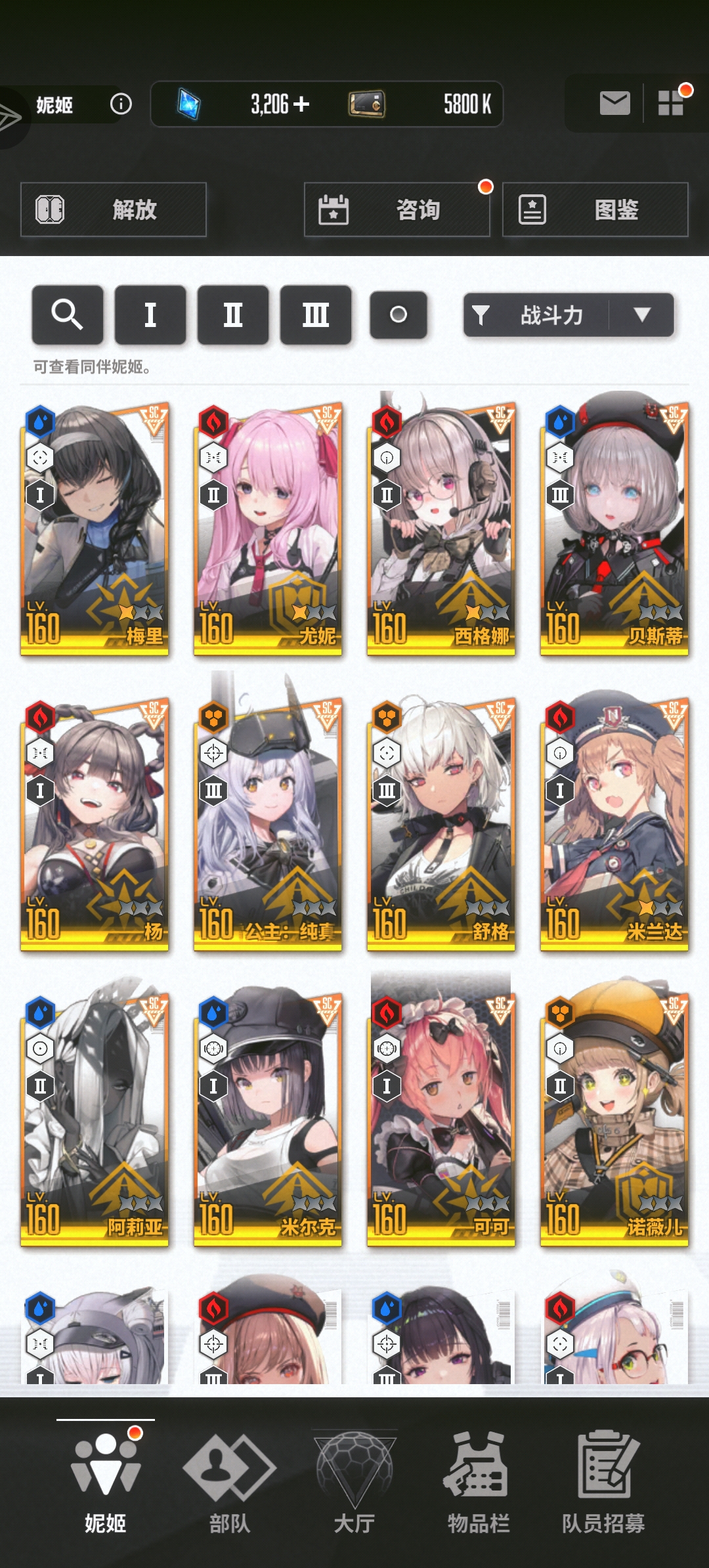This screenshot has height=1568, width=709.
Task: Open character card 尤妮
Action: tap(268, 529)
